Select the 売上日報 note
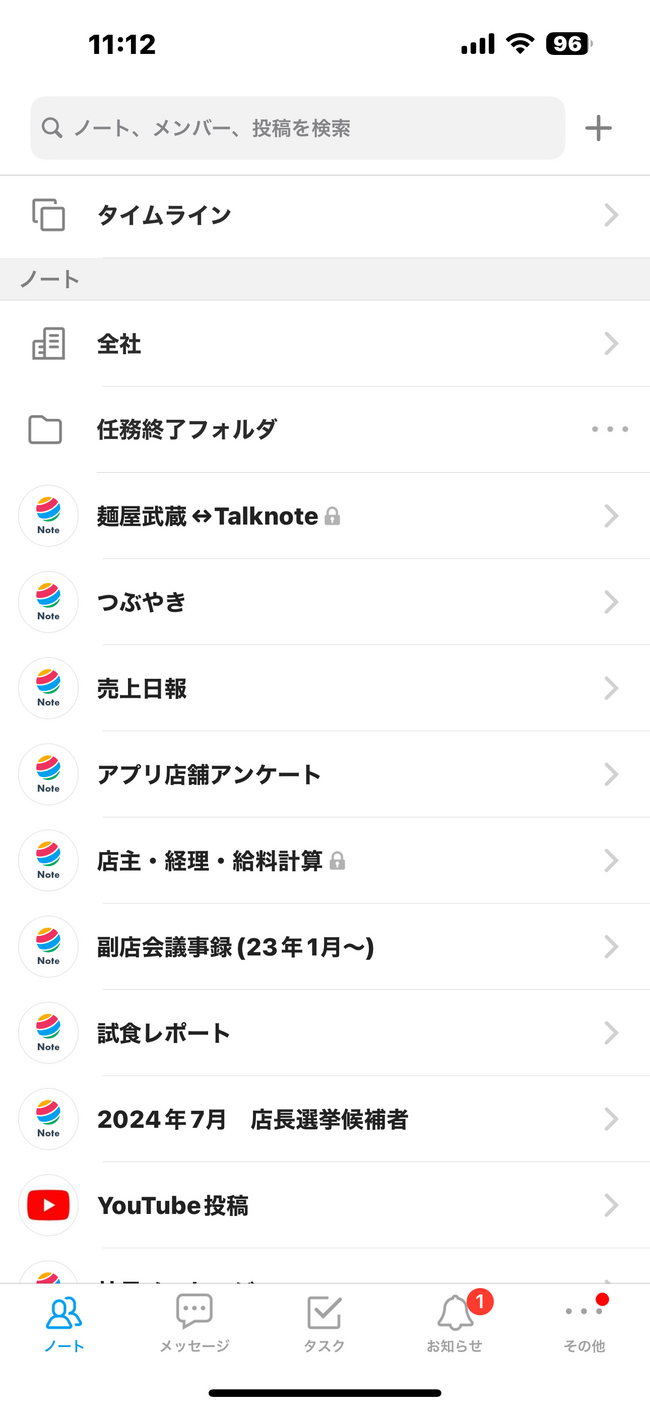 click(324, 688)
